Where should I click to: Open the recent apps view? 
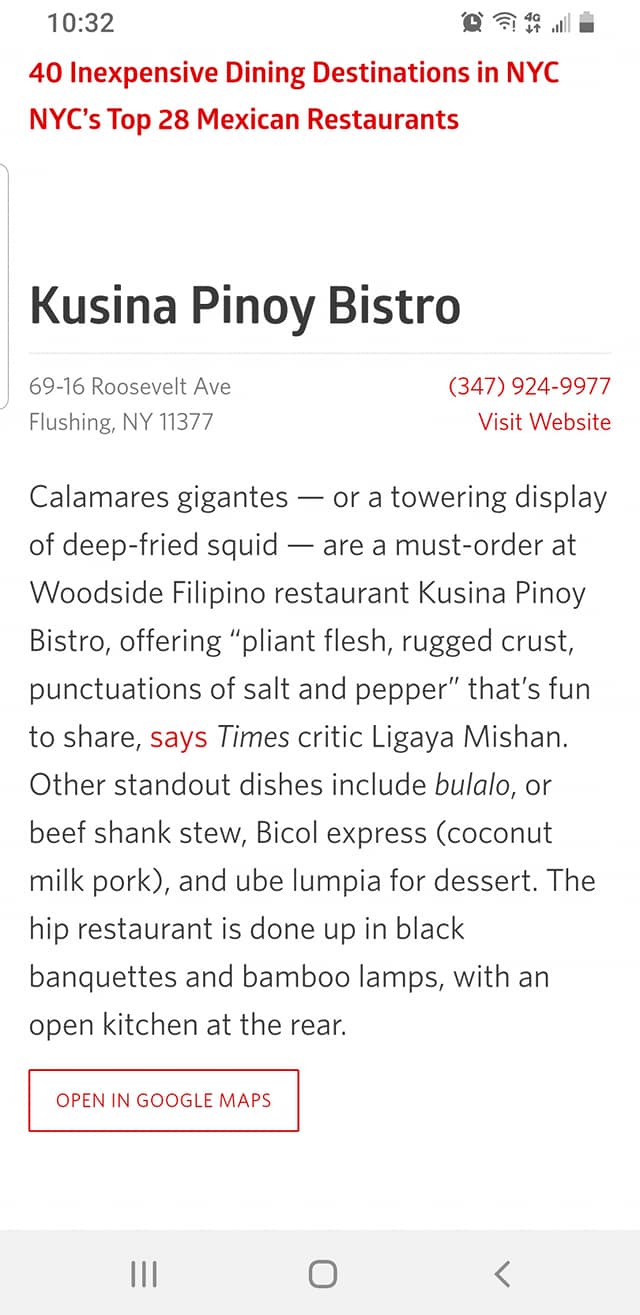pos(144,1273)
